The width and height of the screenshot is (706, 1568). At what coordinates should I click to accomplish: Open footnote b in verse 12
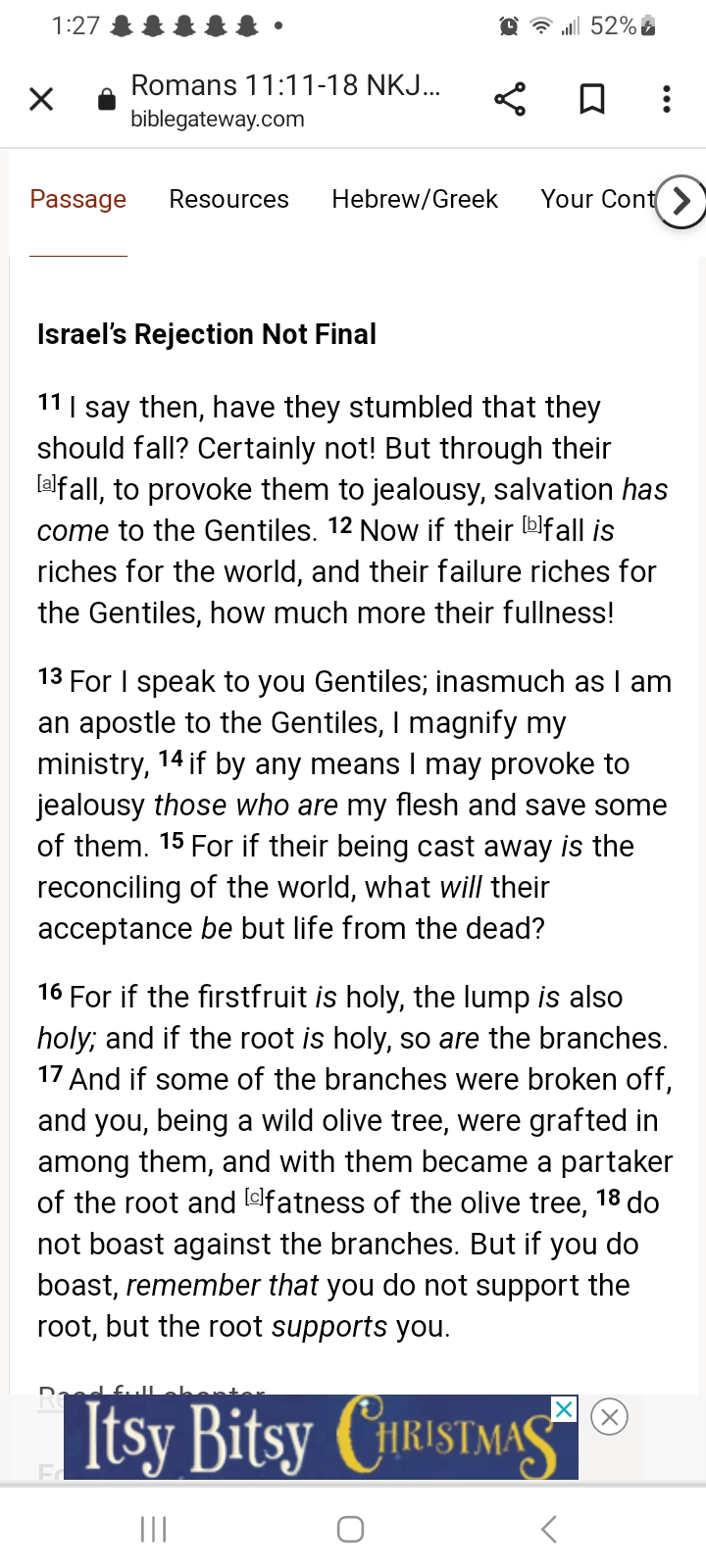[530, 523]
